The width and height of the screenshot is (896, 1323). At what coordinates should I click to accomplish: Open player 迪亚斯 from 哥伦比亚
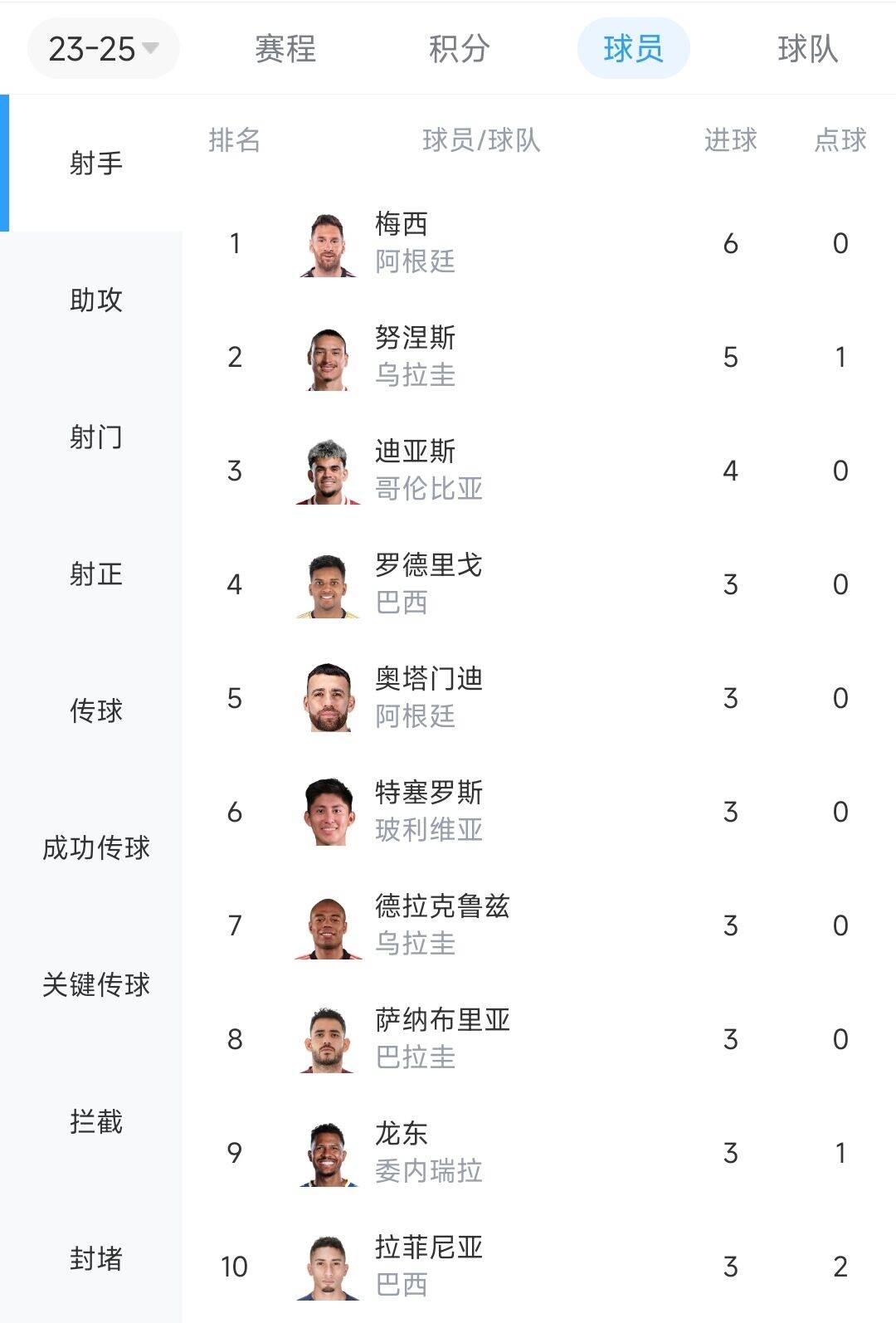coord(415,470)
